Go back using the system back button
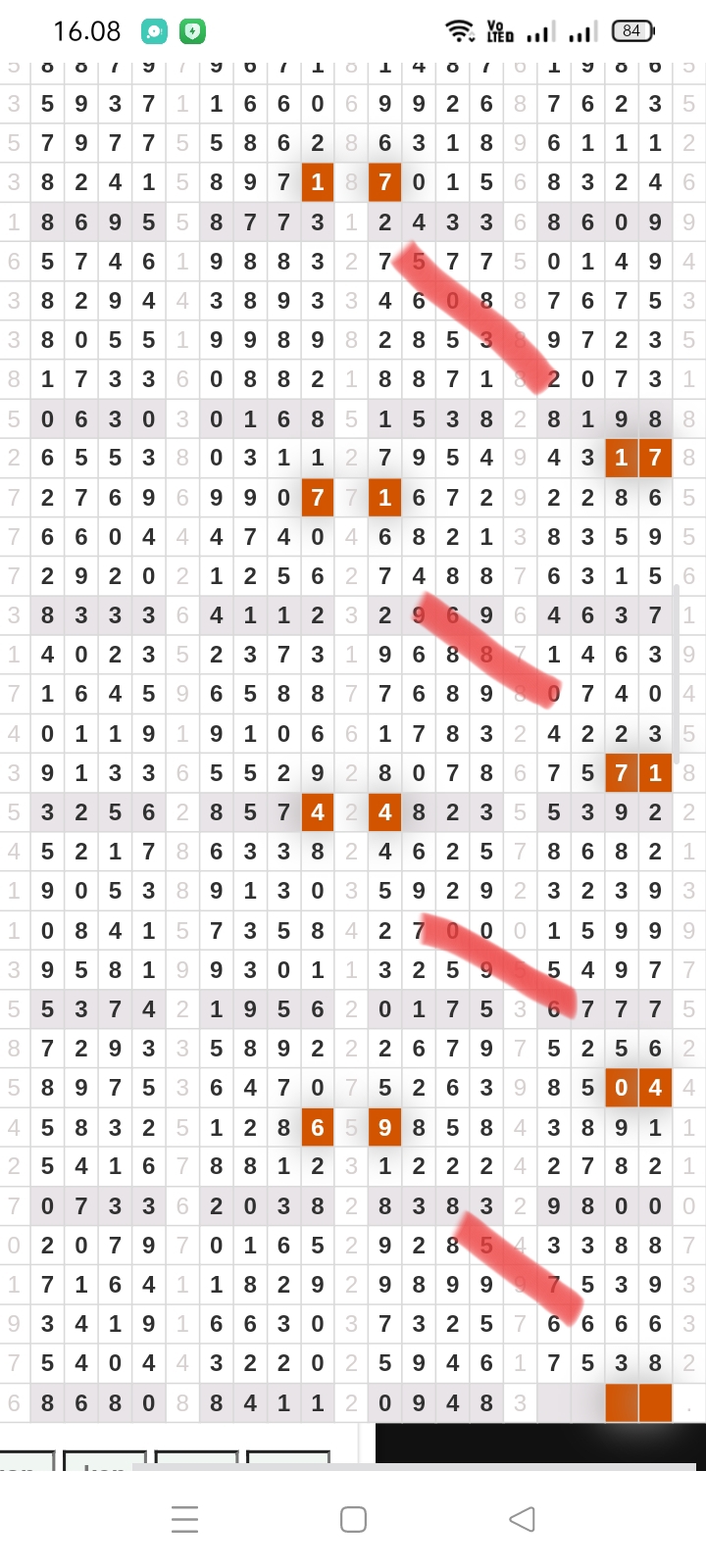 pos(523,1519)
